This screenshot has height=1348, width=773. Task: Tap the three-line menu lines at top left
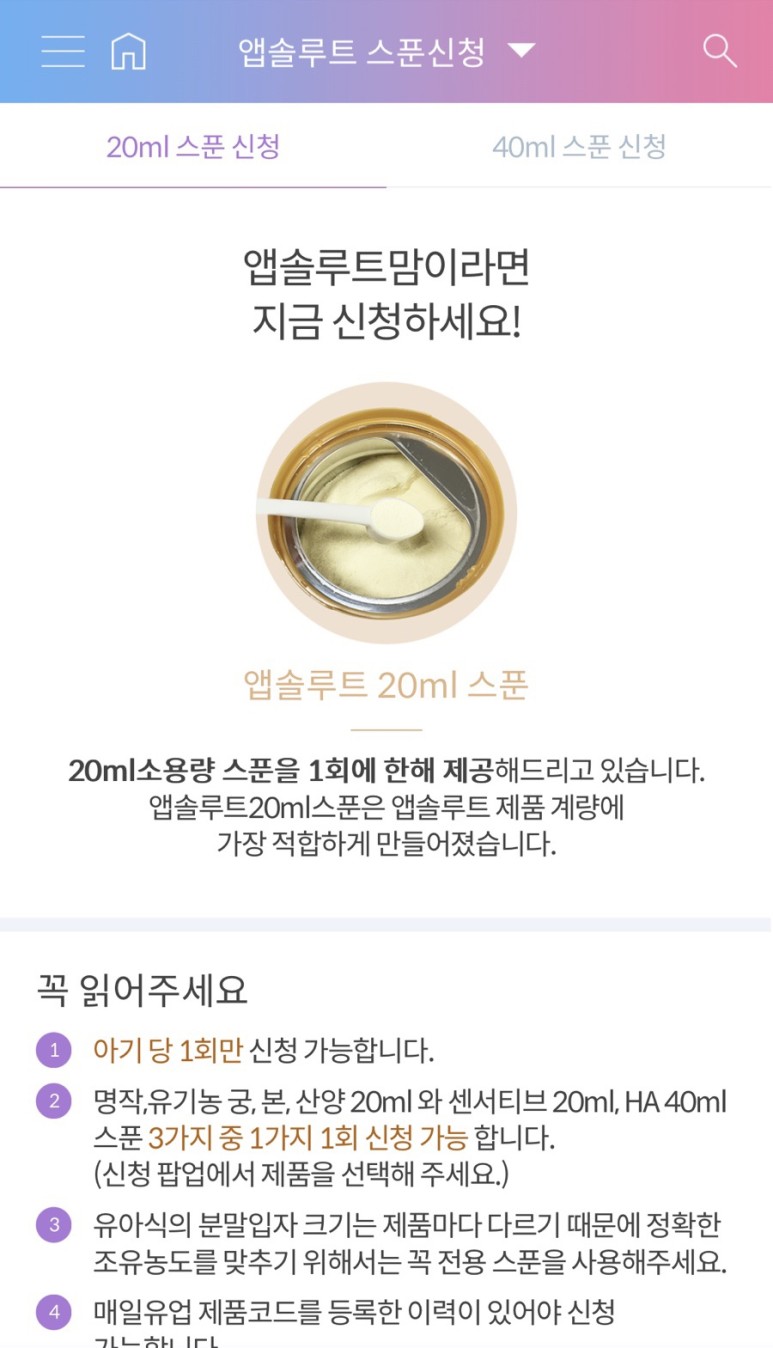[62, 50]
